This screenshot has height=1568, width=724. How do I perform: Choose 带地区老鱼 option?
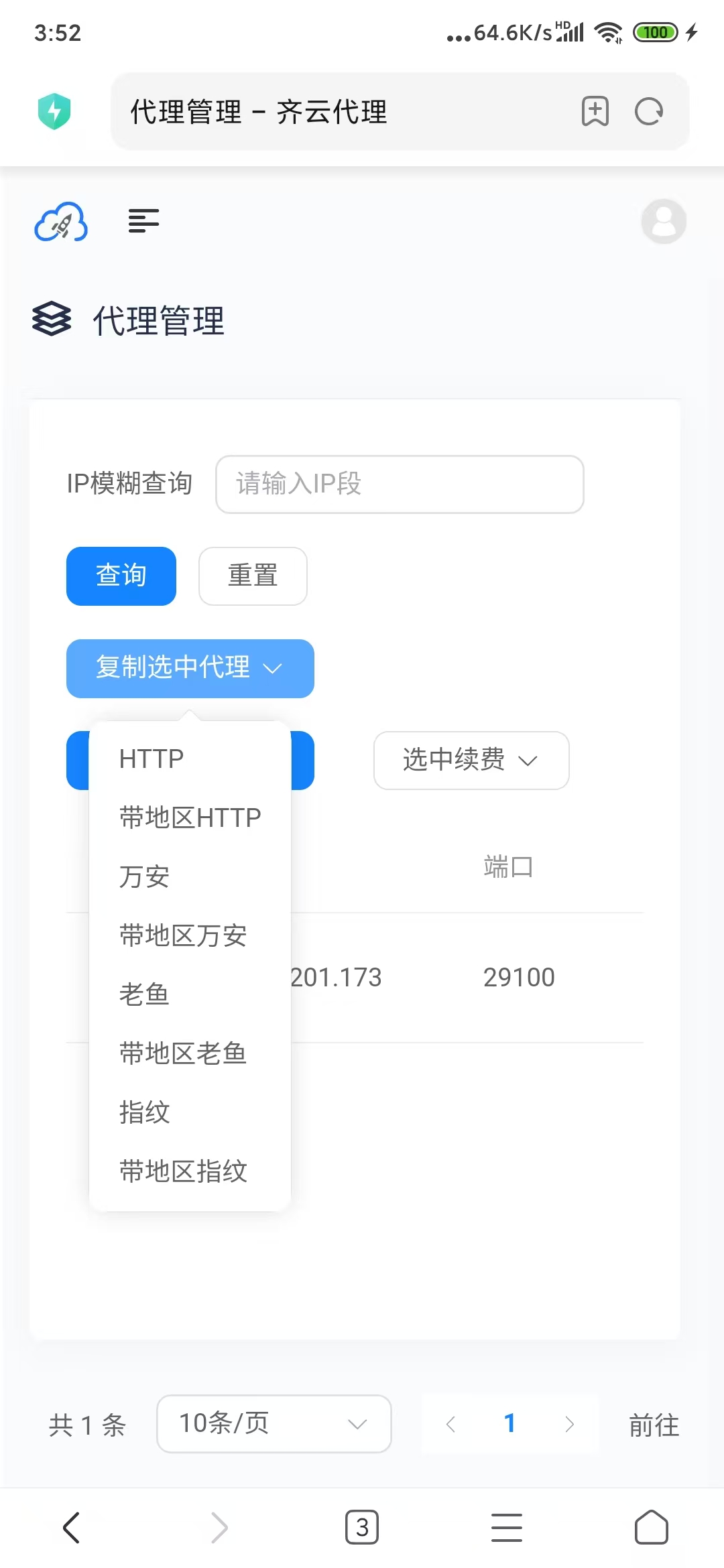(182, 1053)
